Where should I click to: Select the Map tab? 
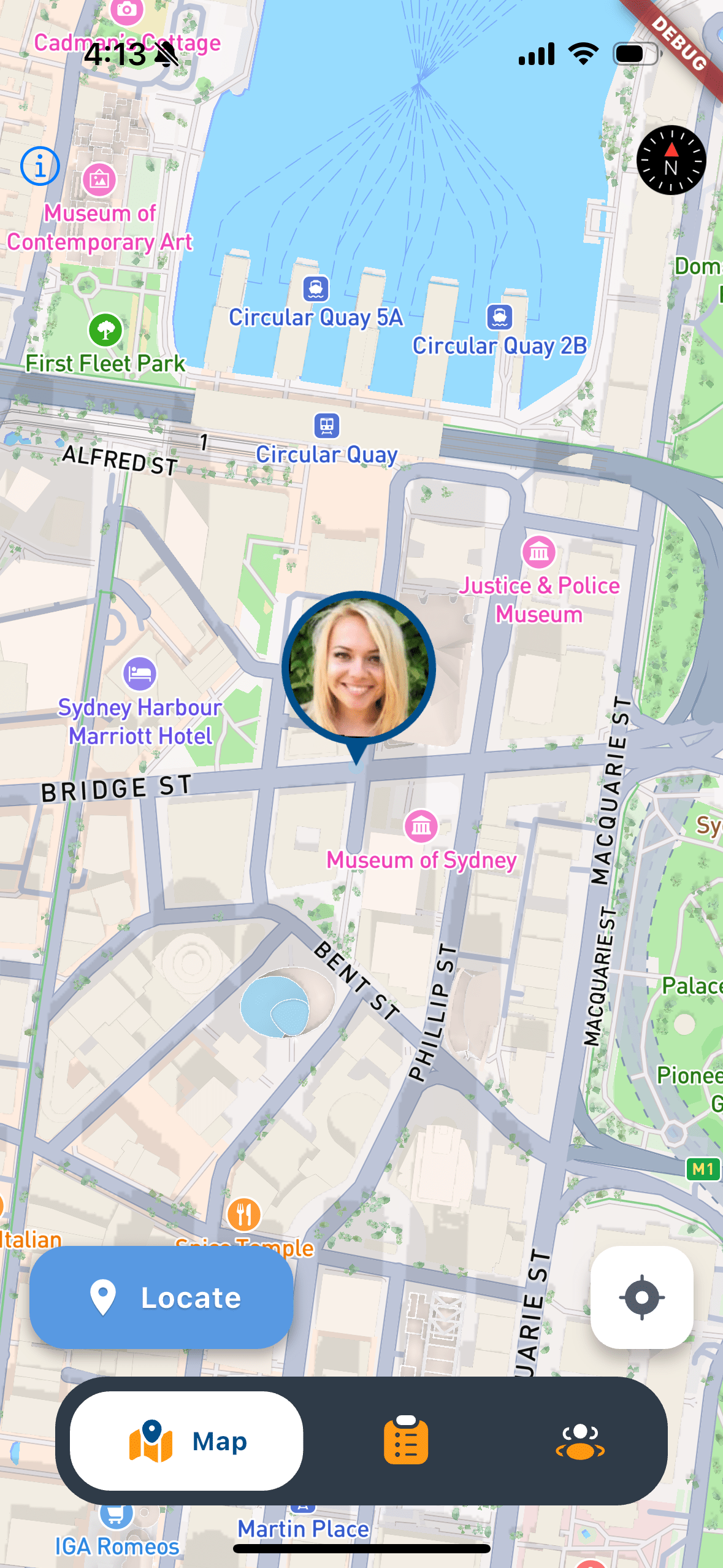(186, 1440)
